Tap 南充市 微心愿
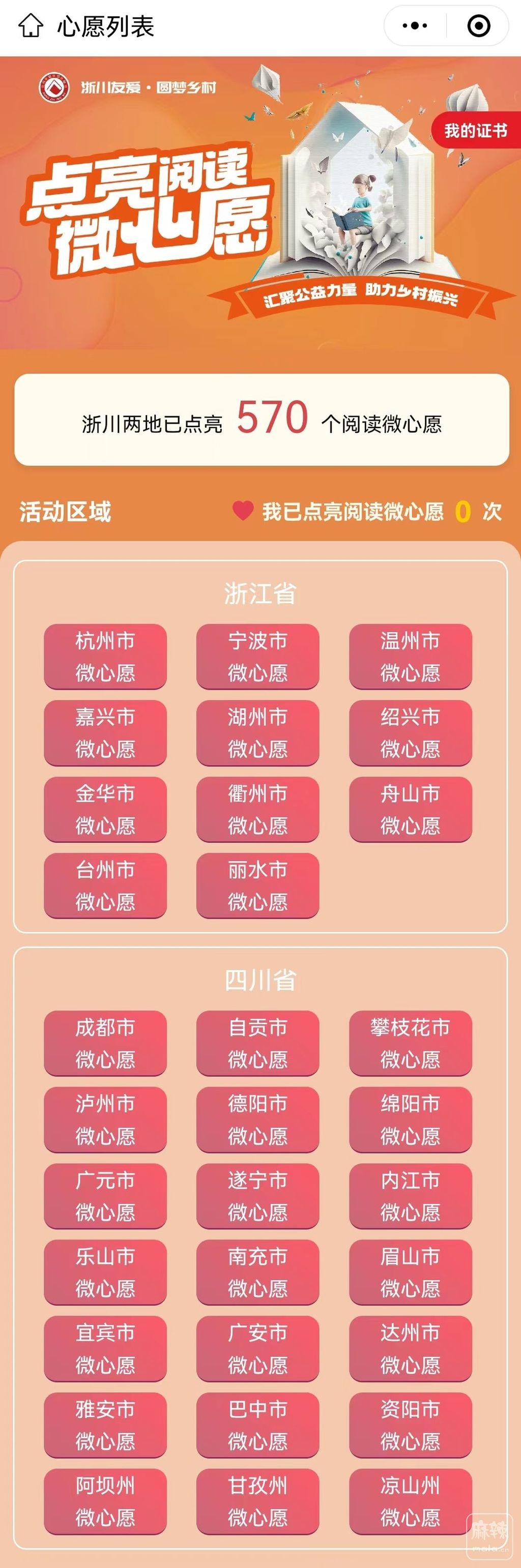 click(257, 1272)
